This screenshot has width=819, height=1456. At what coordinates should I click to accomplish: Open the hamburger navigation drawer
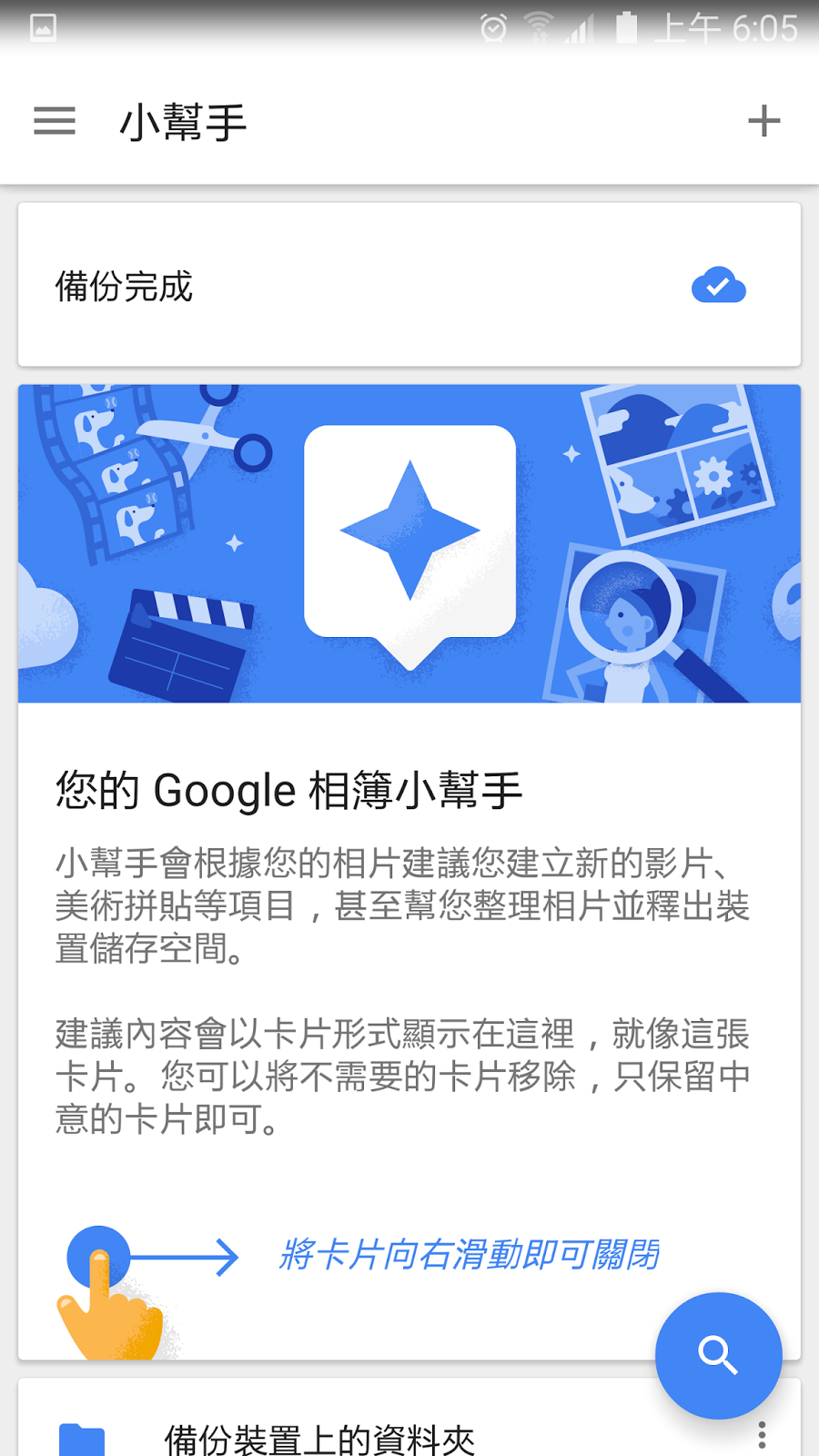(x=55, y=121)
